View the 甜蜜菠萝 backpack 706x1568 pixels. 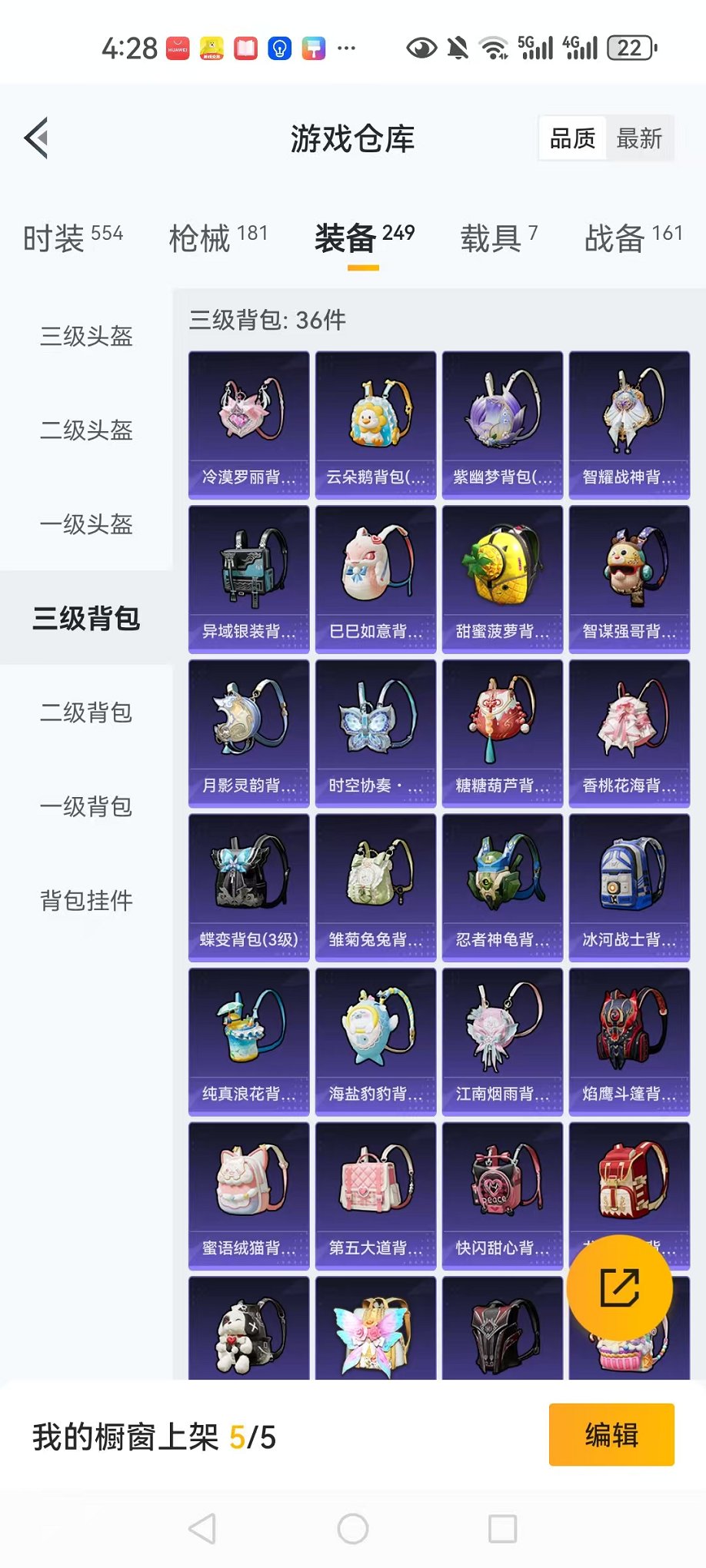[502, 579]
